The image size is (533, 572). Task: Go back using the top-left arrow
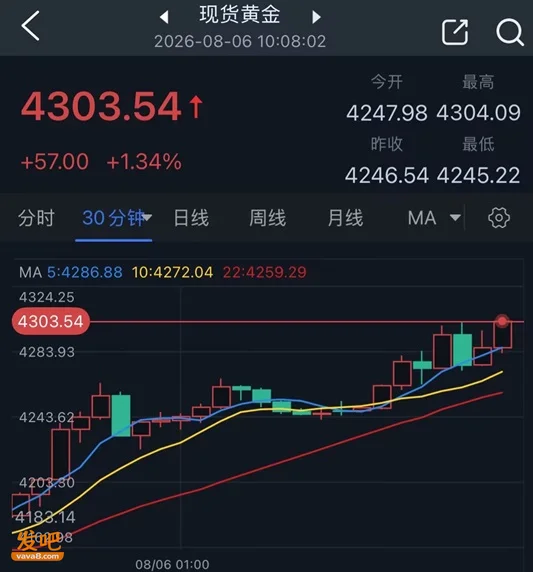[x=30, y=26]
